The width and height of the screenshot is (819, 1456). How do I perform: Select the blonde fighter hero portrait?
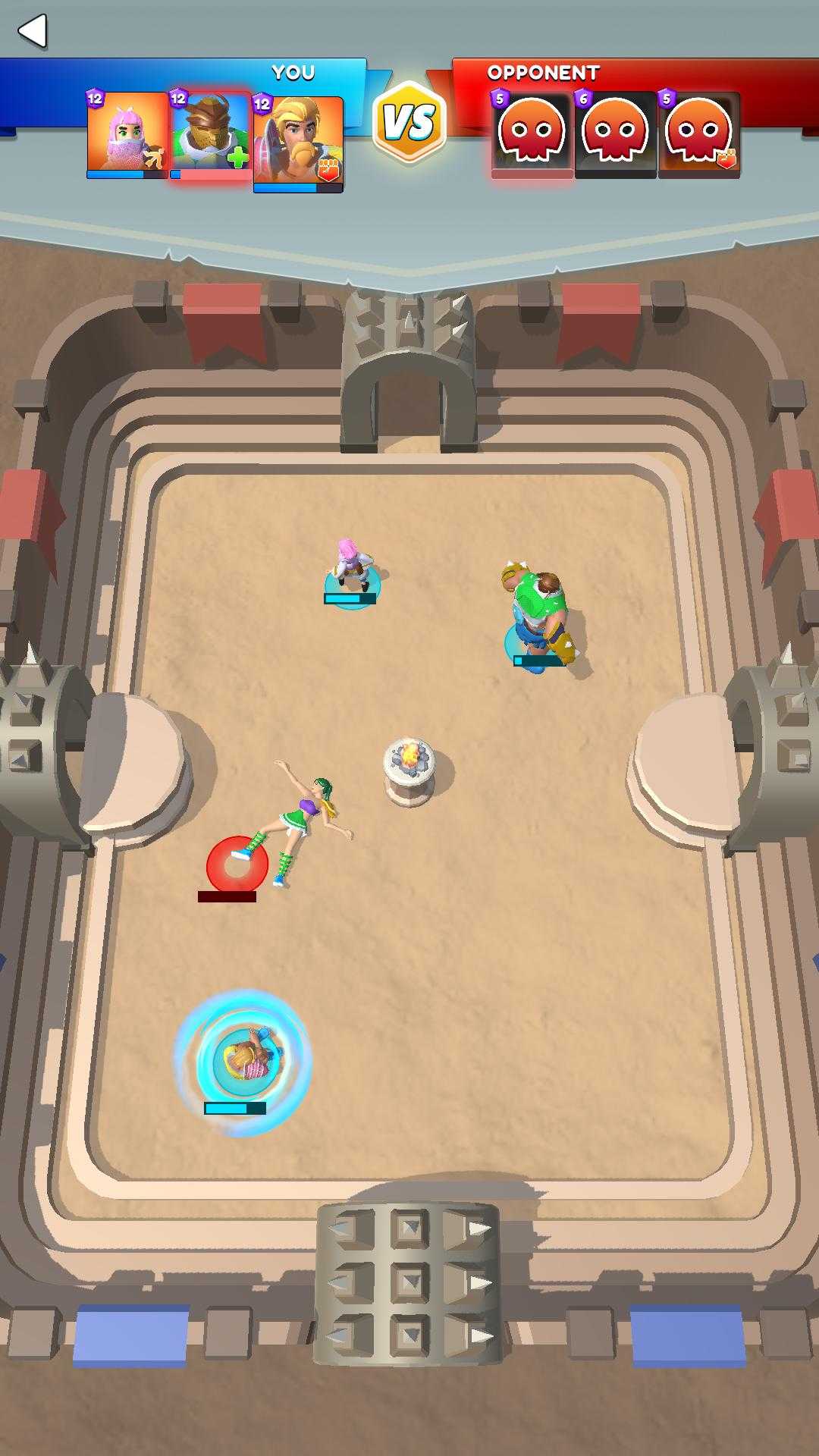[x=299, y=141]
